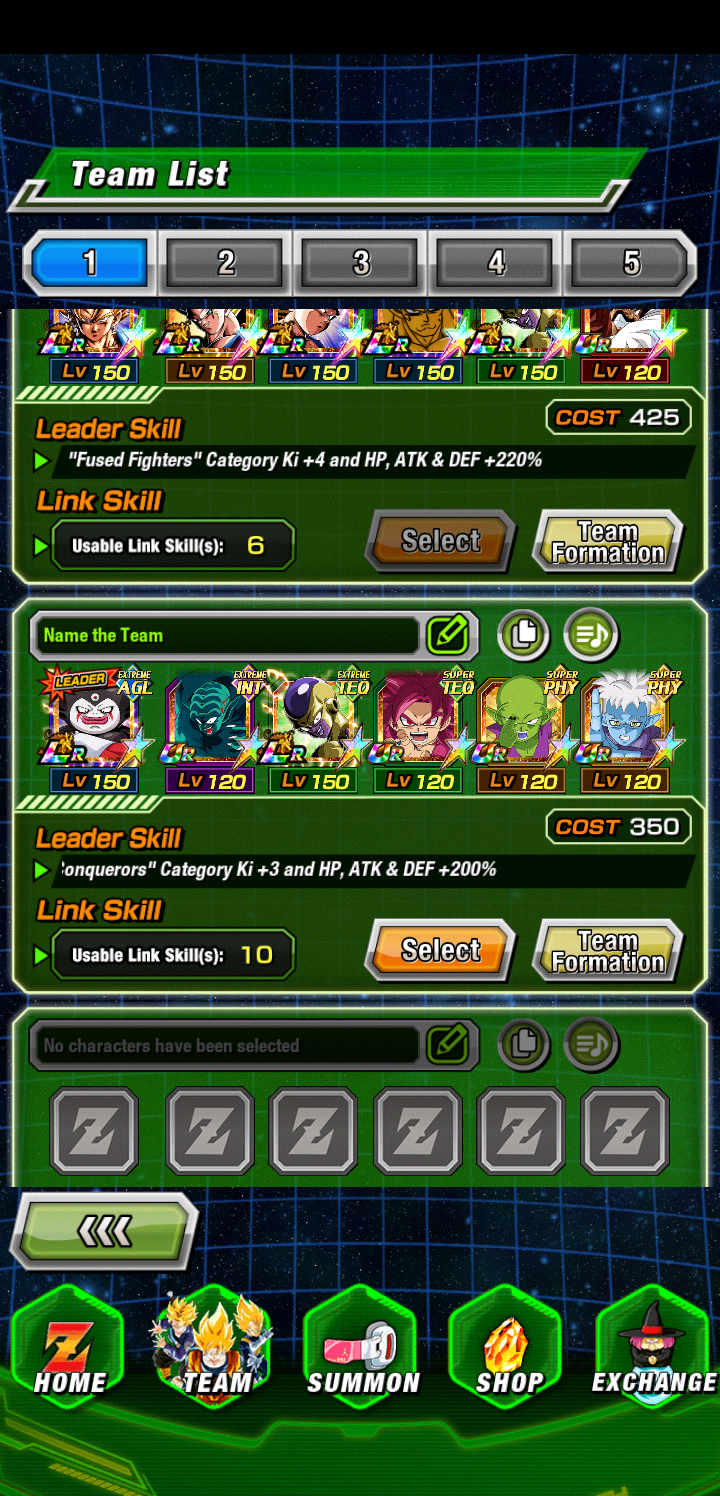
Task: Go back with the green arrow button
Action: 105,1232
